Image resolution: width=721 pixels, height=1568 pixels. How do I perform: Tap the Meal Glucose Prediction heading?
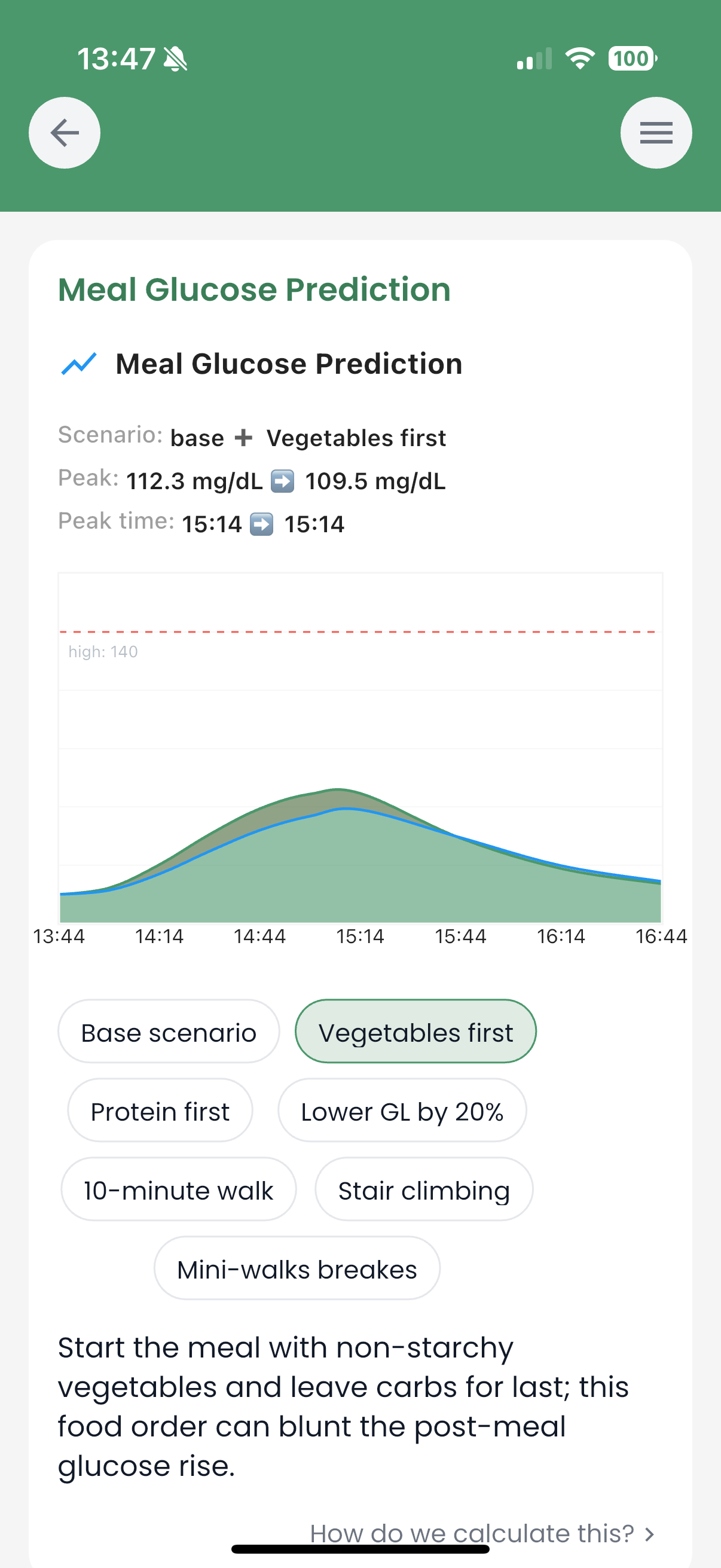(x=253, y=289)
